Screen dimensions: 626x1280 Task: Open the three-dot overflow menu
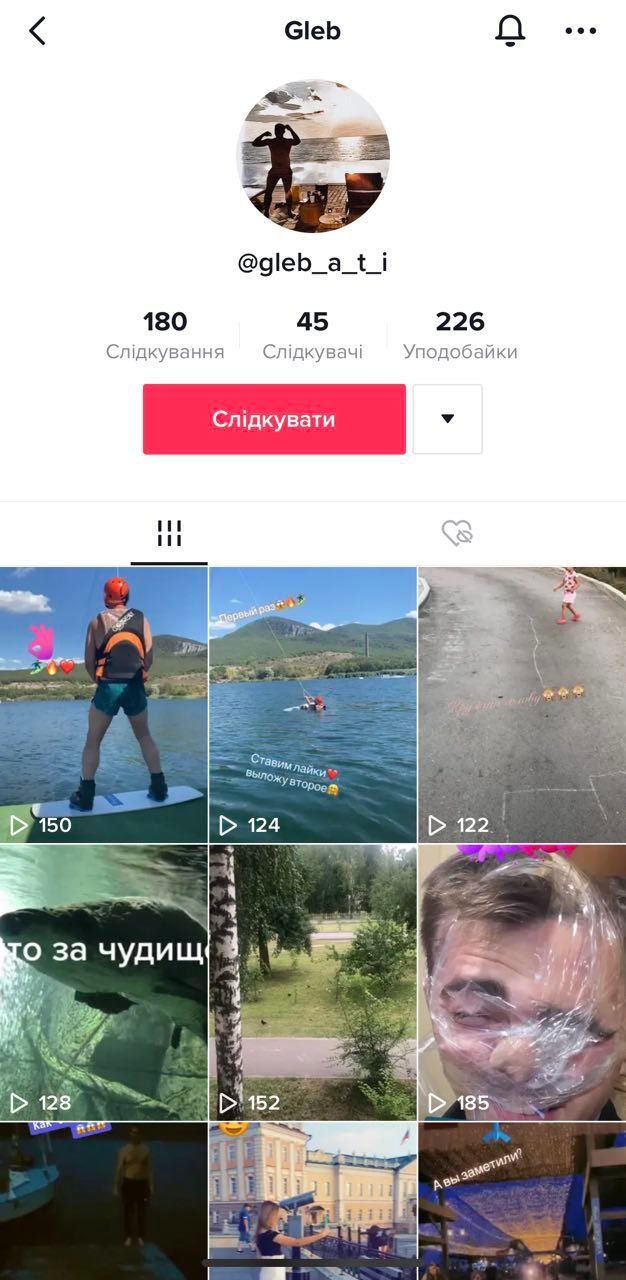point(580,31)
